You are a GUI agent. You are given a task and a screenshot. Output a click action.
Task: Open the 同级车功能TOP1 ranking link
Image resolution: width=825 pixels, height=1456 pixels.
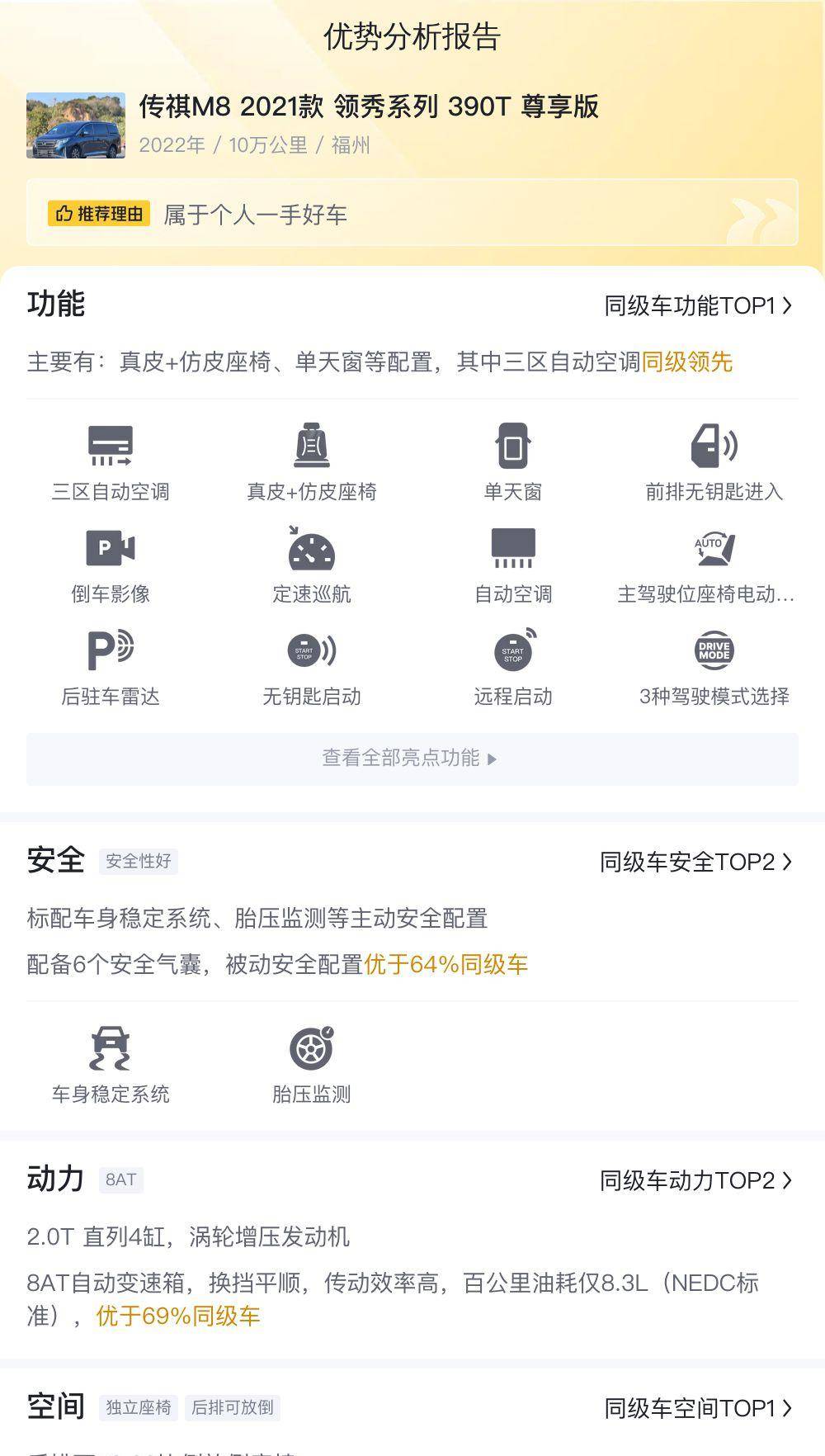click(699, 306)
